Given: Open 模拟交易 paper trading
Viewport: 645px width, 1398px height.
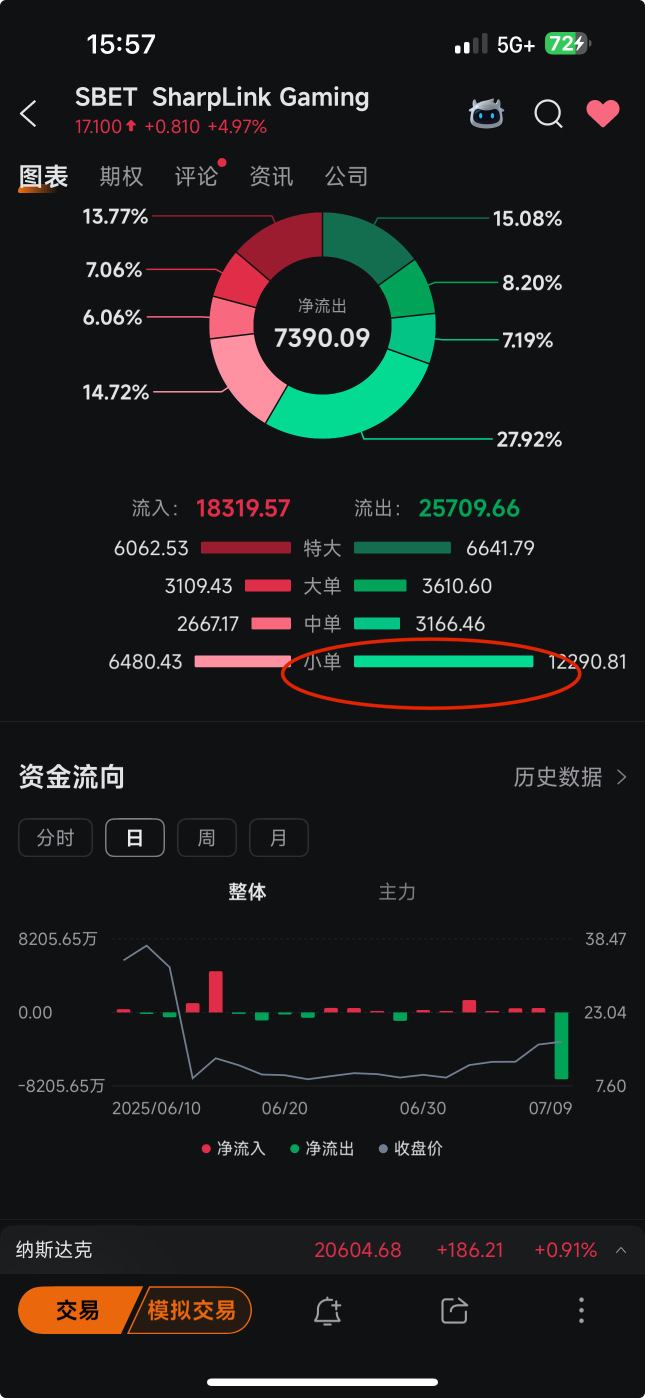Looking at the screenshot, I should tap(191, 1310).
